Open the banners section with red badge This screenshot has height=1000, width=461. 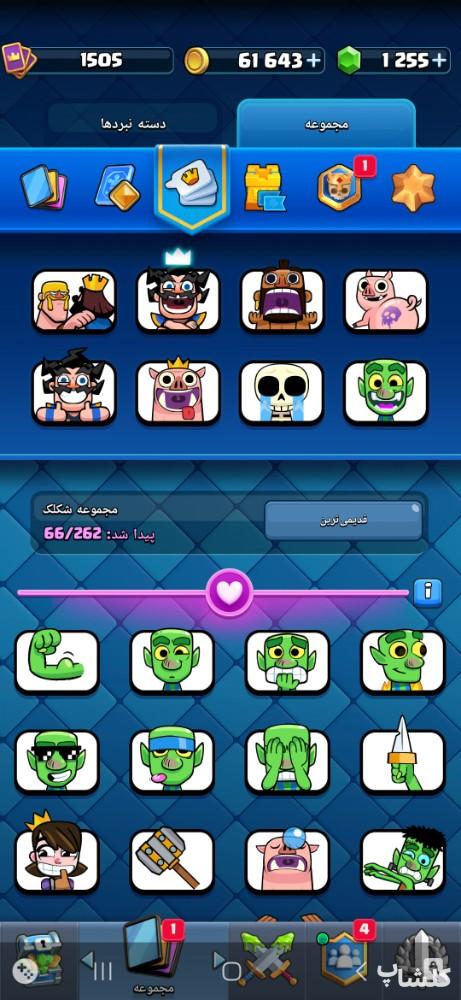340,188
